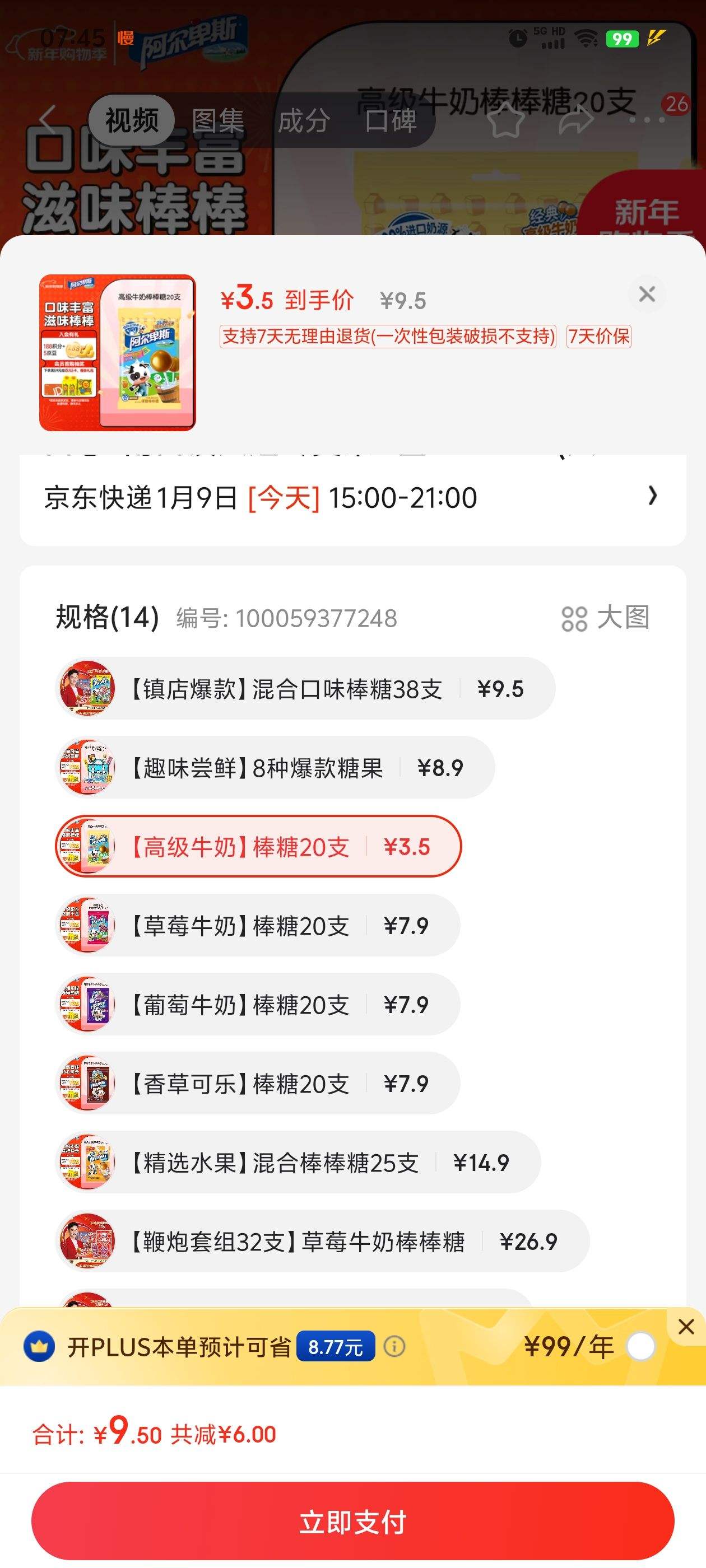Viewport: 706px width, 1568px height.
Task: Close the product spec sheet
Action: (x=646, y=294)
